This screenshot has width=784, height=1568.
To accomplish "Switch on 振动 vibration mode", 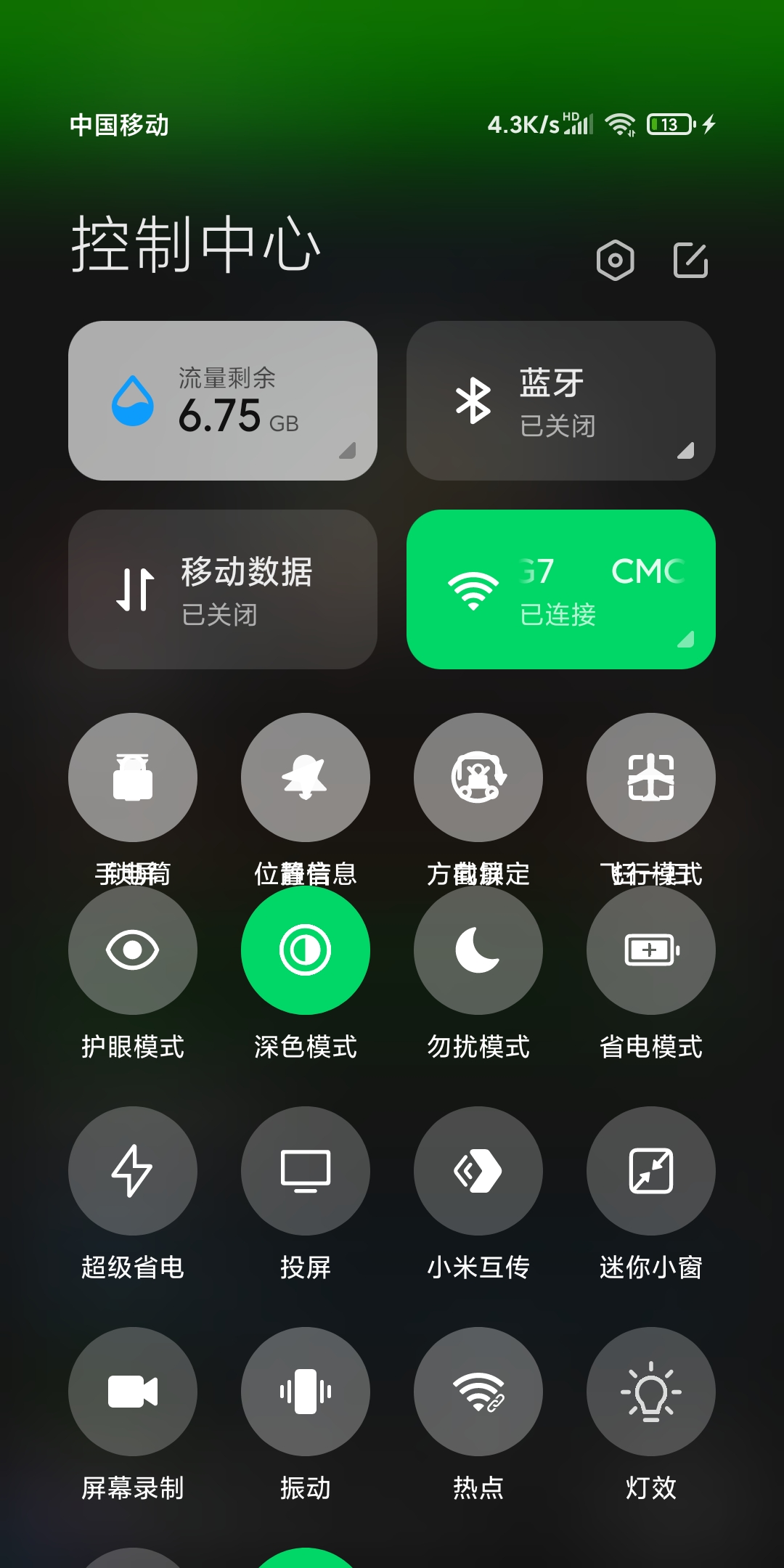I will 306,1392.
